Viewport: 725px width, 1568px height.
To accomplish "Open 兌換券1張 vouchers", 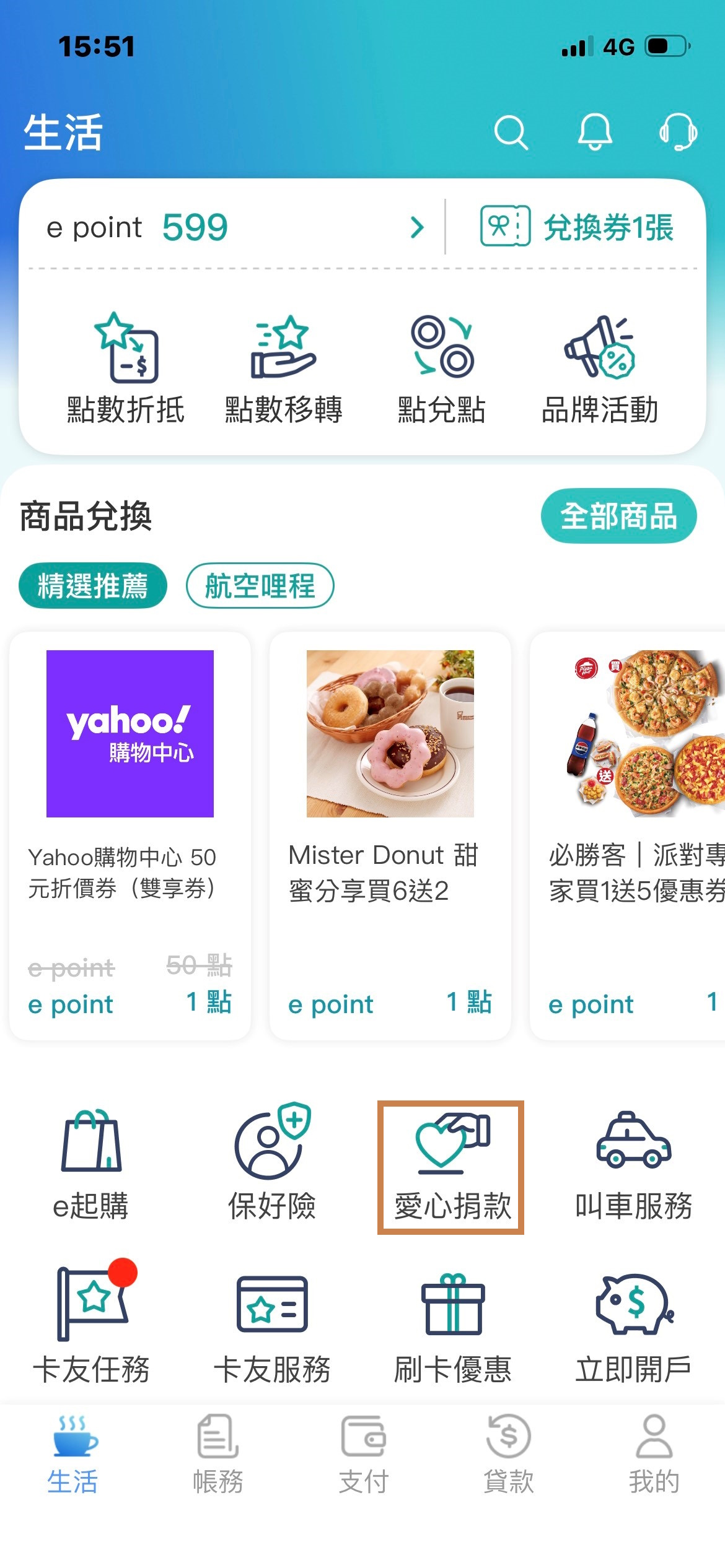I will (x=577, y=227).
